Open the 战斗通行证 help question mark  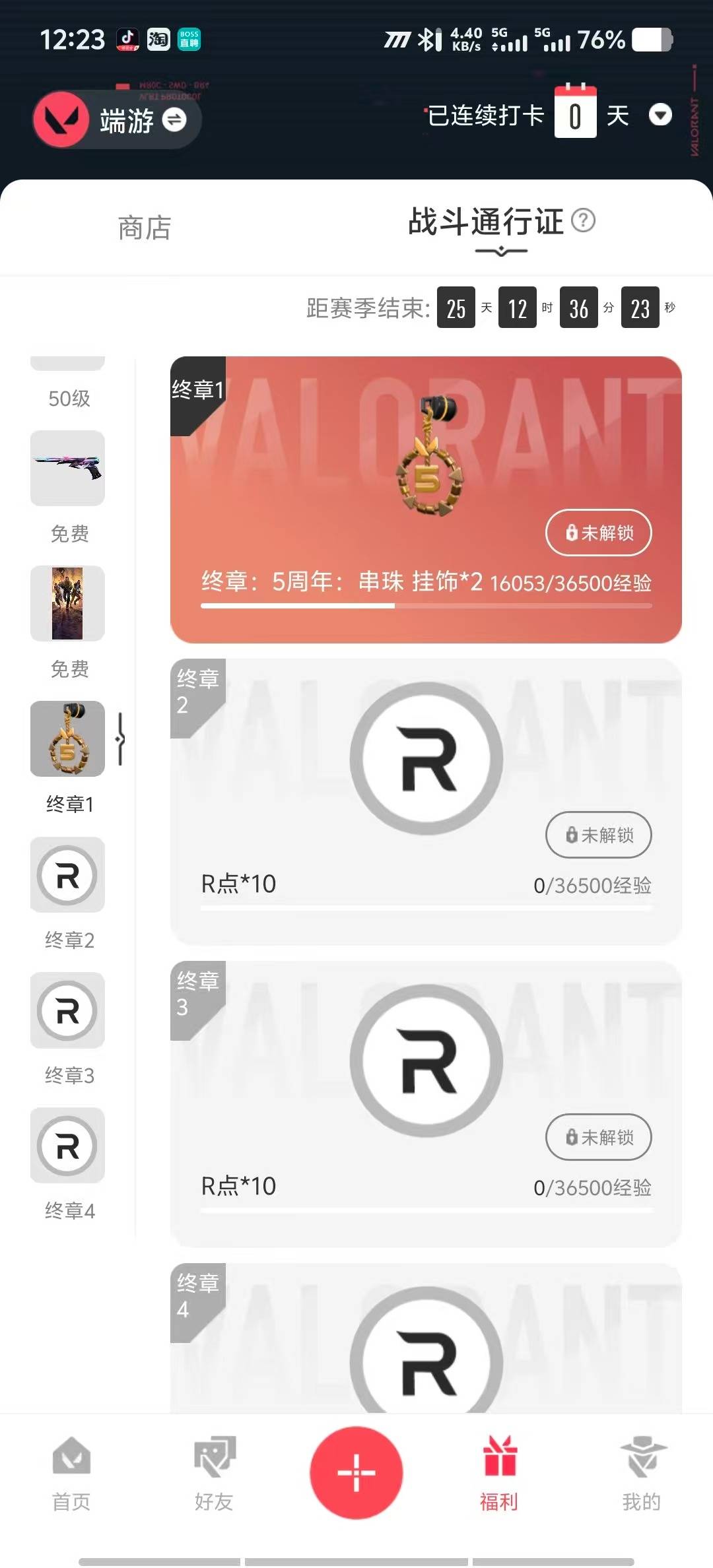coord(583,220)
